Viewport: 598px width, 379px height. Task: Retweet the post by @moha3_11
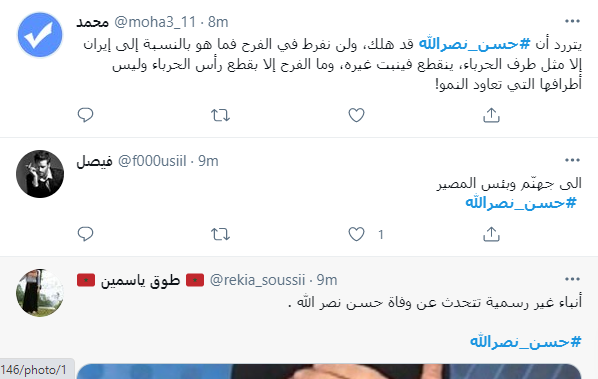220,115
